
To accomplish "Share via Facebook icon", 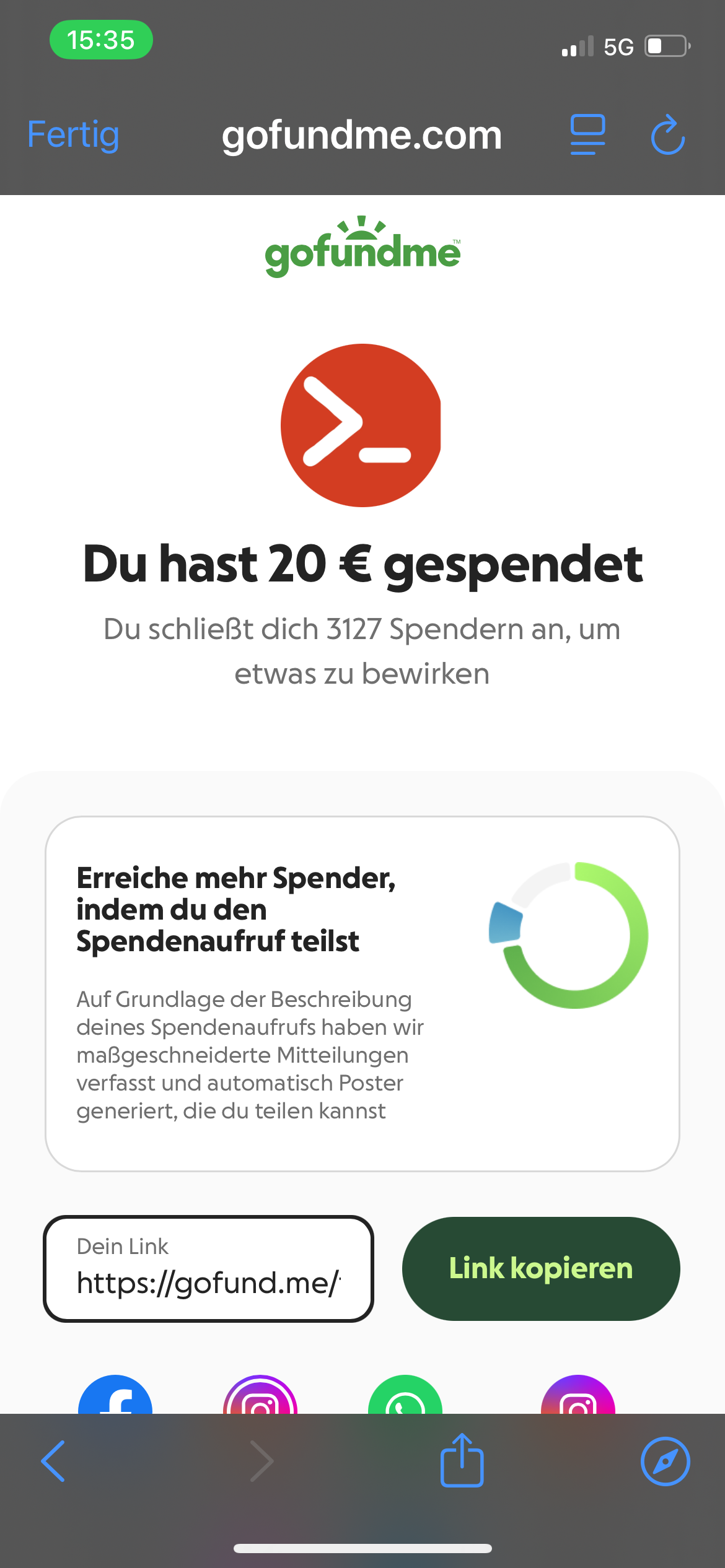I will point(115,1397).
